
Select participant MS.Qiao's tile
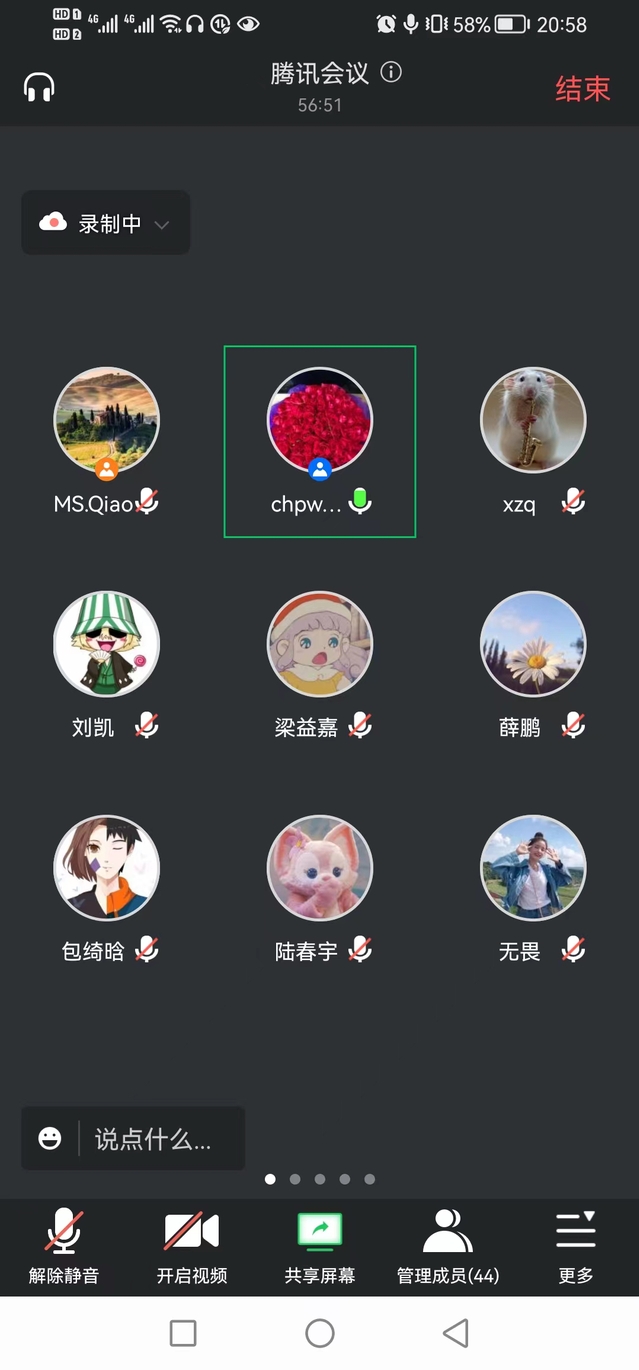[106, 420]
